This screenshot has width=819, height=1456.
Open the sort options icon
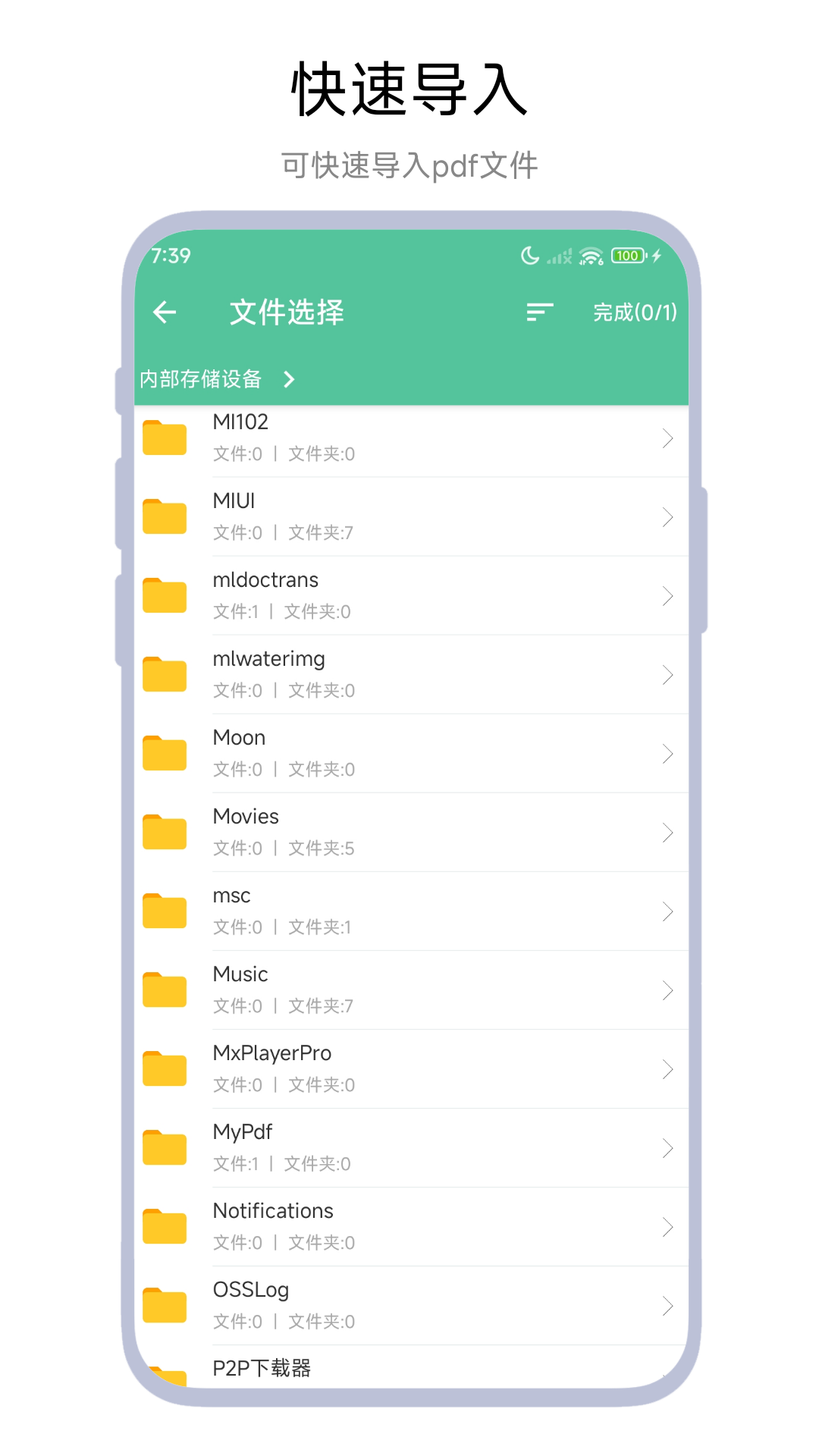coord(539,312)
